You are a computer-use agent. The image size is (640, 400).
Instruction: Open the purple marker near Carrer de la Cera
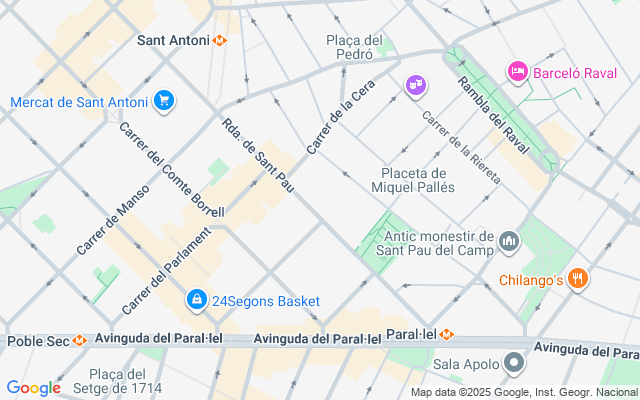415,87
